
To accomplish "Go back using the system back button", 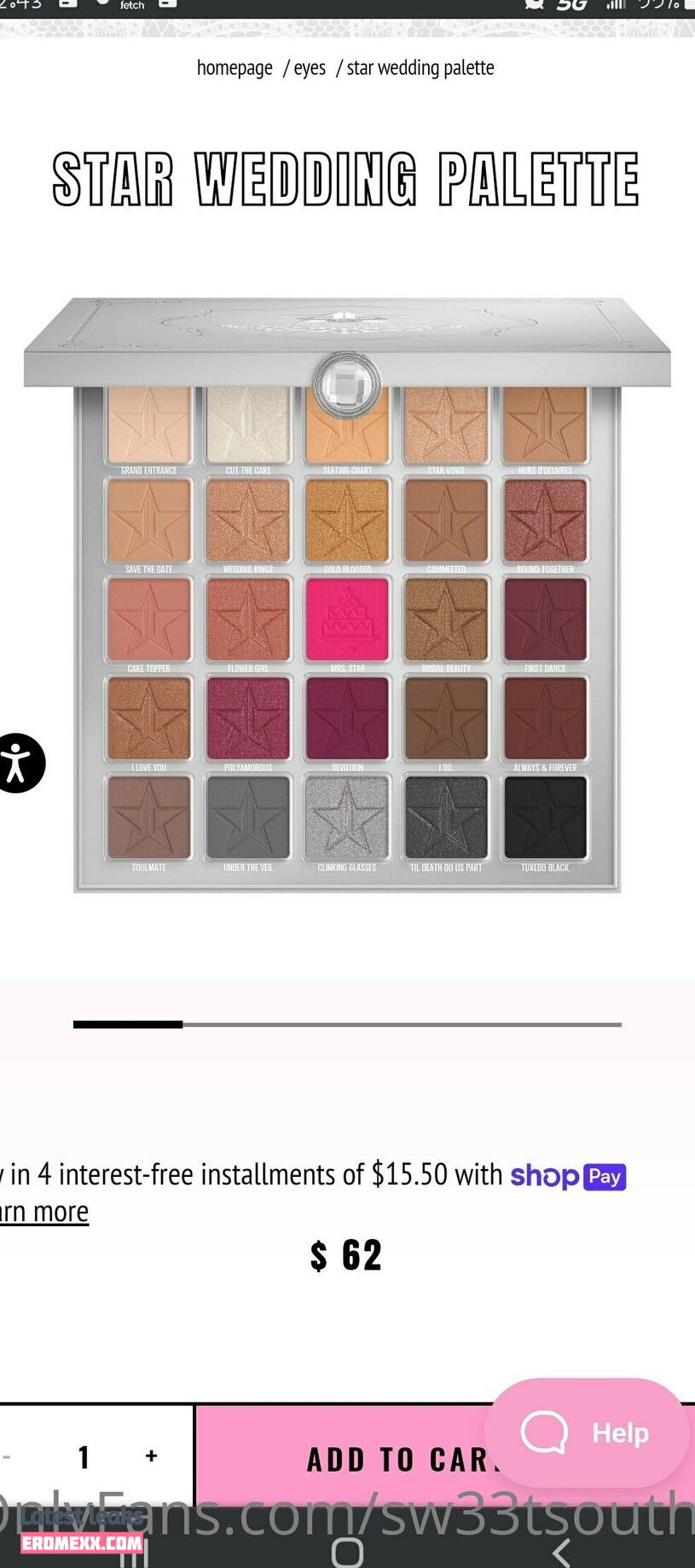I will click(x=561, y=1553).
